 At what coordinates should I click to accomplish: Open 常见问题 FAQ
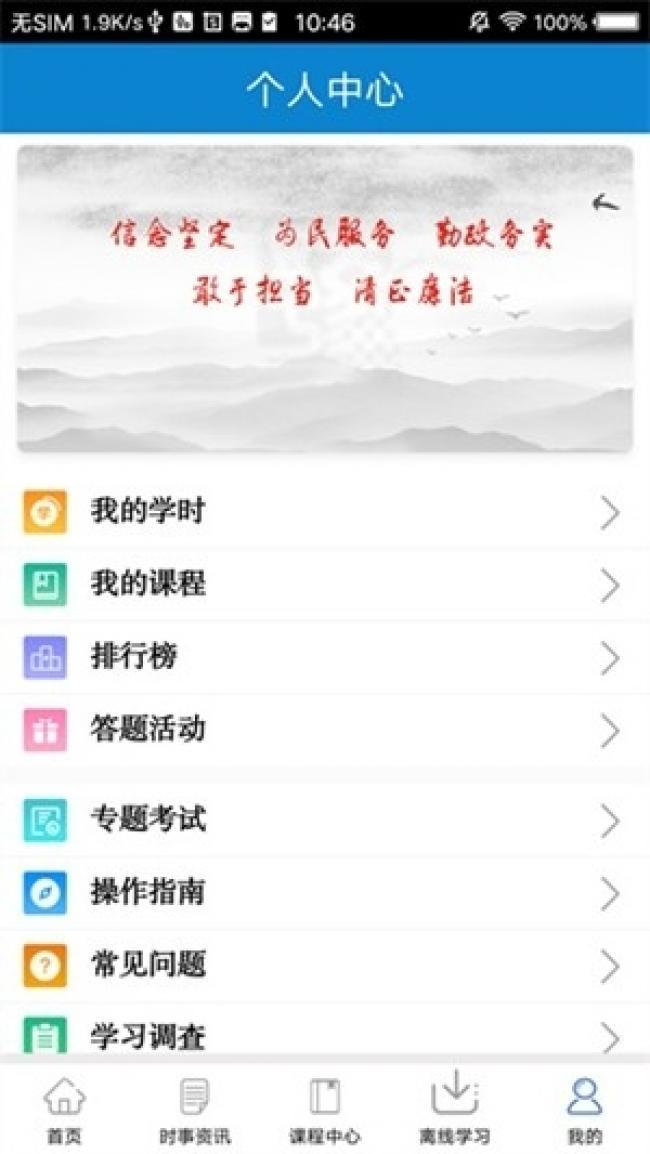(x=325, y=965)
